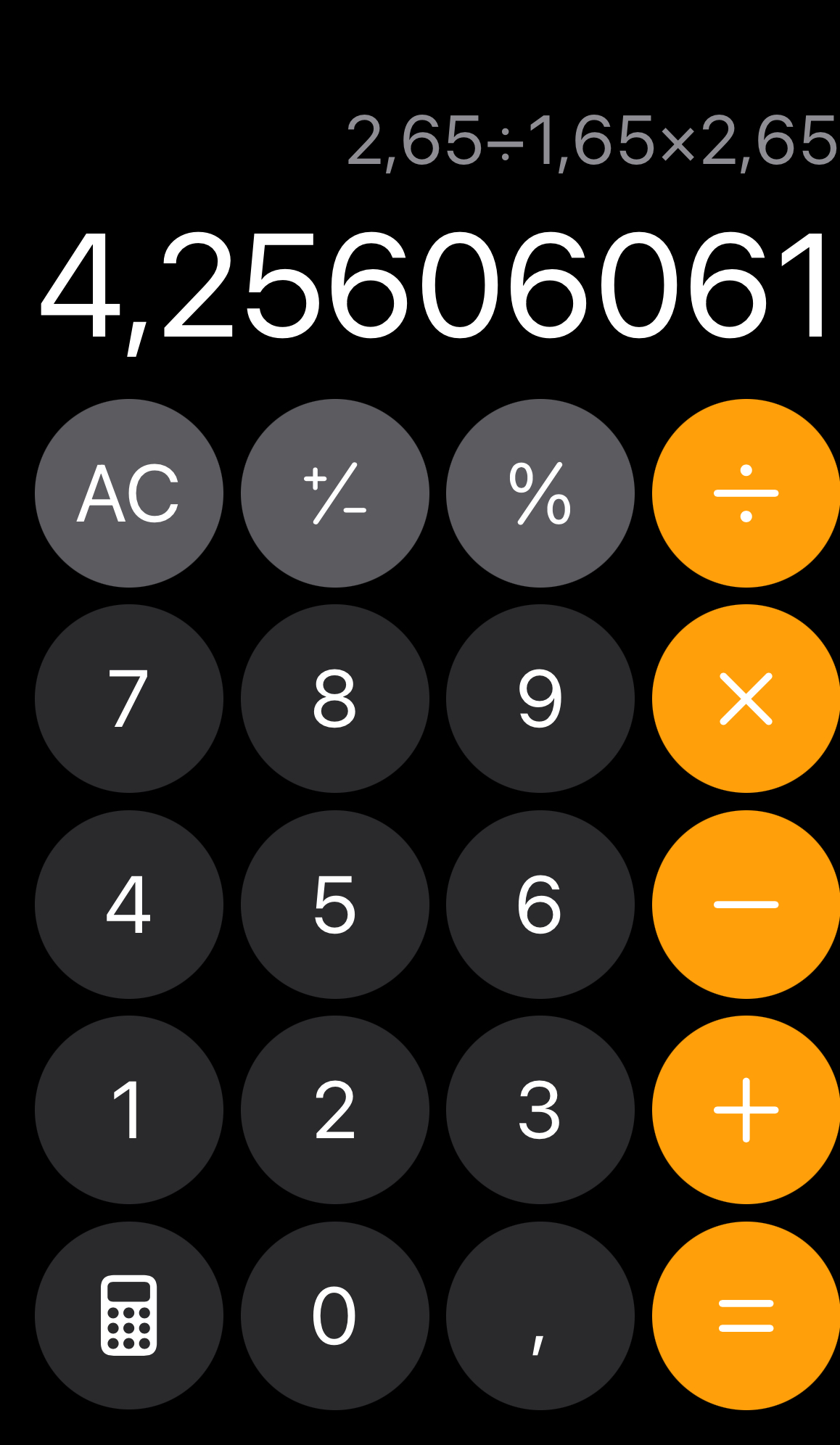Insert a decimal comma

tap(540, 1316)
